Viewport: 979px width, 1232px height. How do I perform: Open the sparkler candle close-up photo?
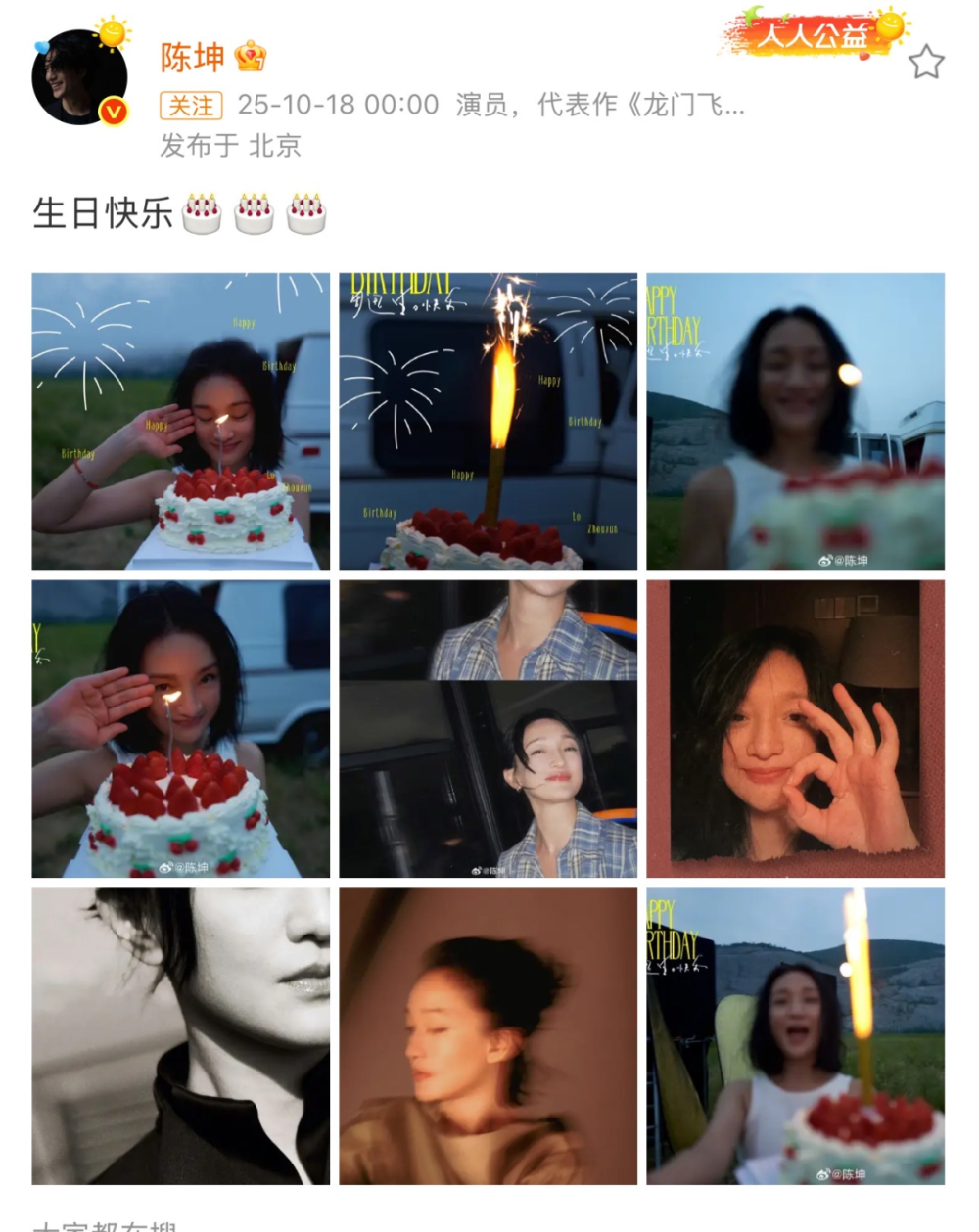pyautogui.click(x=488, y=422)
